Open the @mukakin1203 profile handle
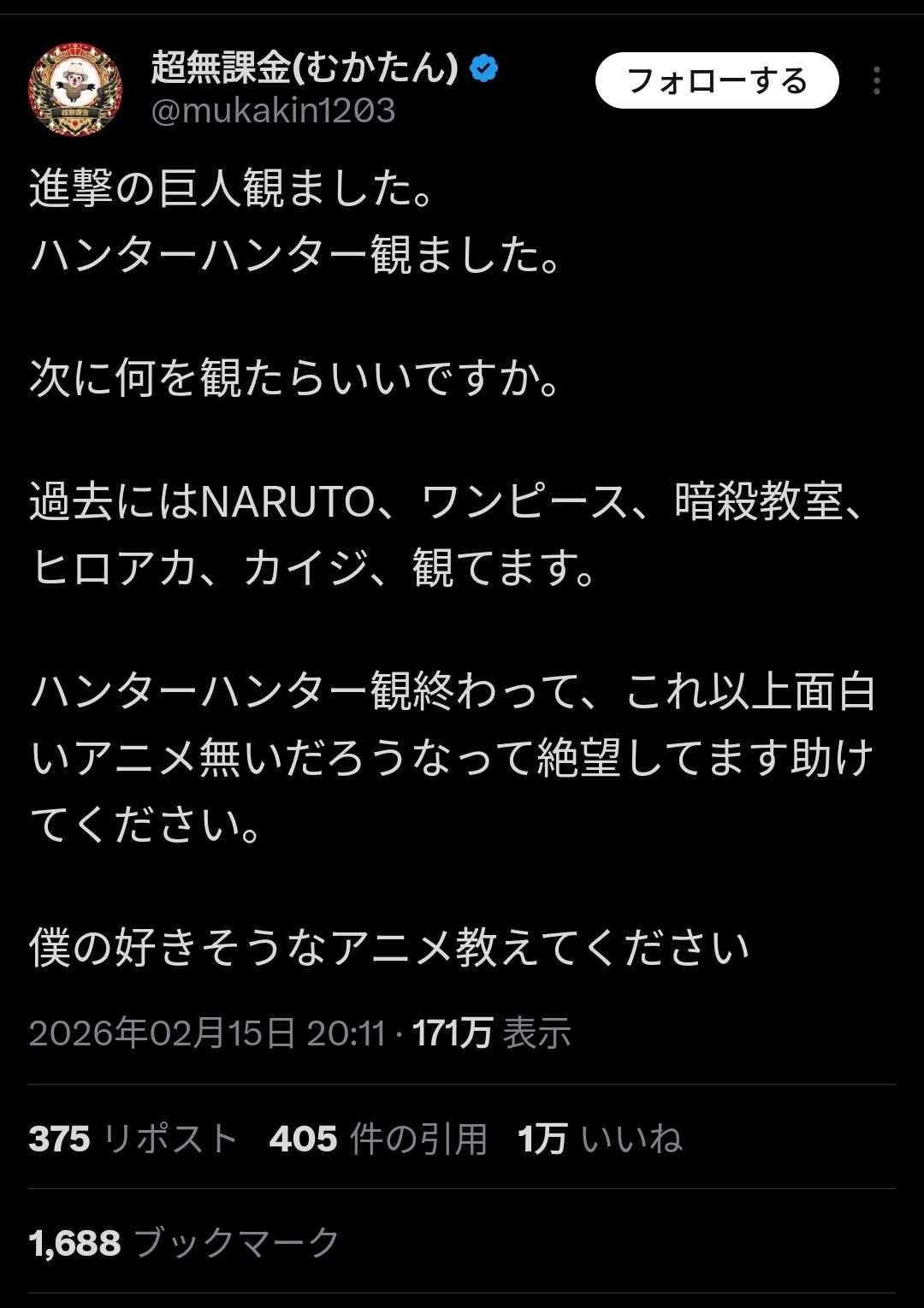This screenshot has width=924, height=1308. [273, 110]
